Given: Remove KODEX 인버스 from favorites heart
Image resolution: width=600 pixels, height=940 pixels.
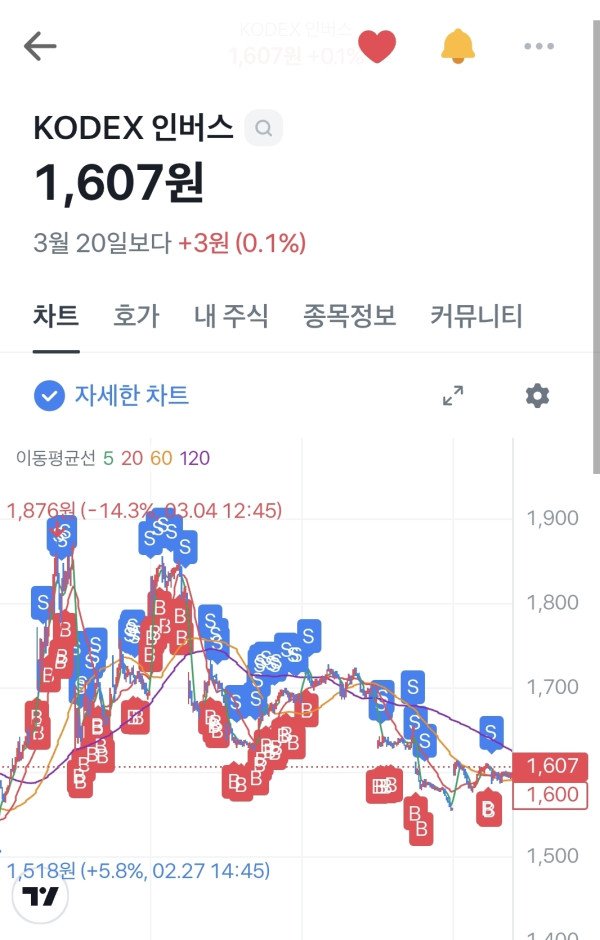Looking at the screenshot, I should tap(377, 46).
